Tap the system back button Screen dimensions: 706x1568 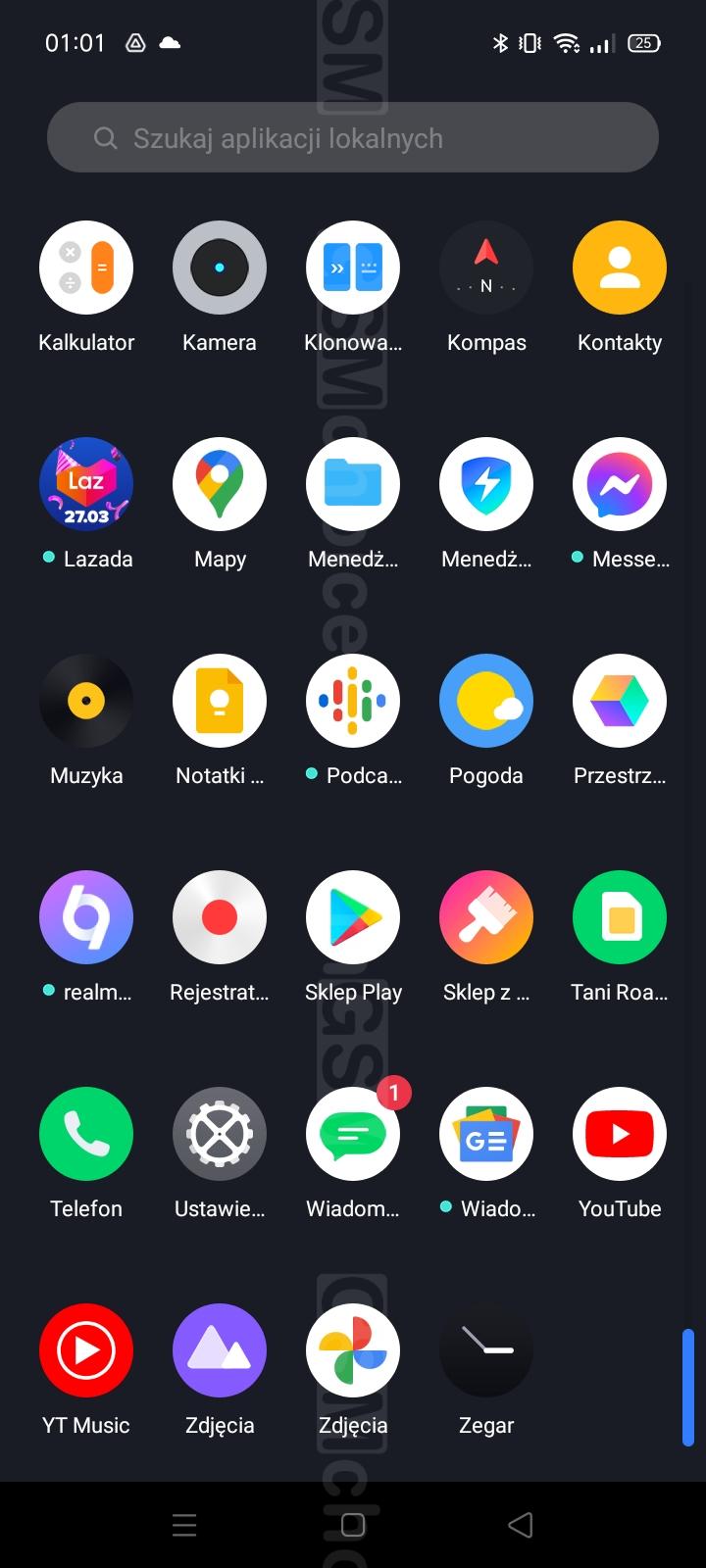pos(521,1525)
